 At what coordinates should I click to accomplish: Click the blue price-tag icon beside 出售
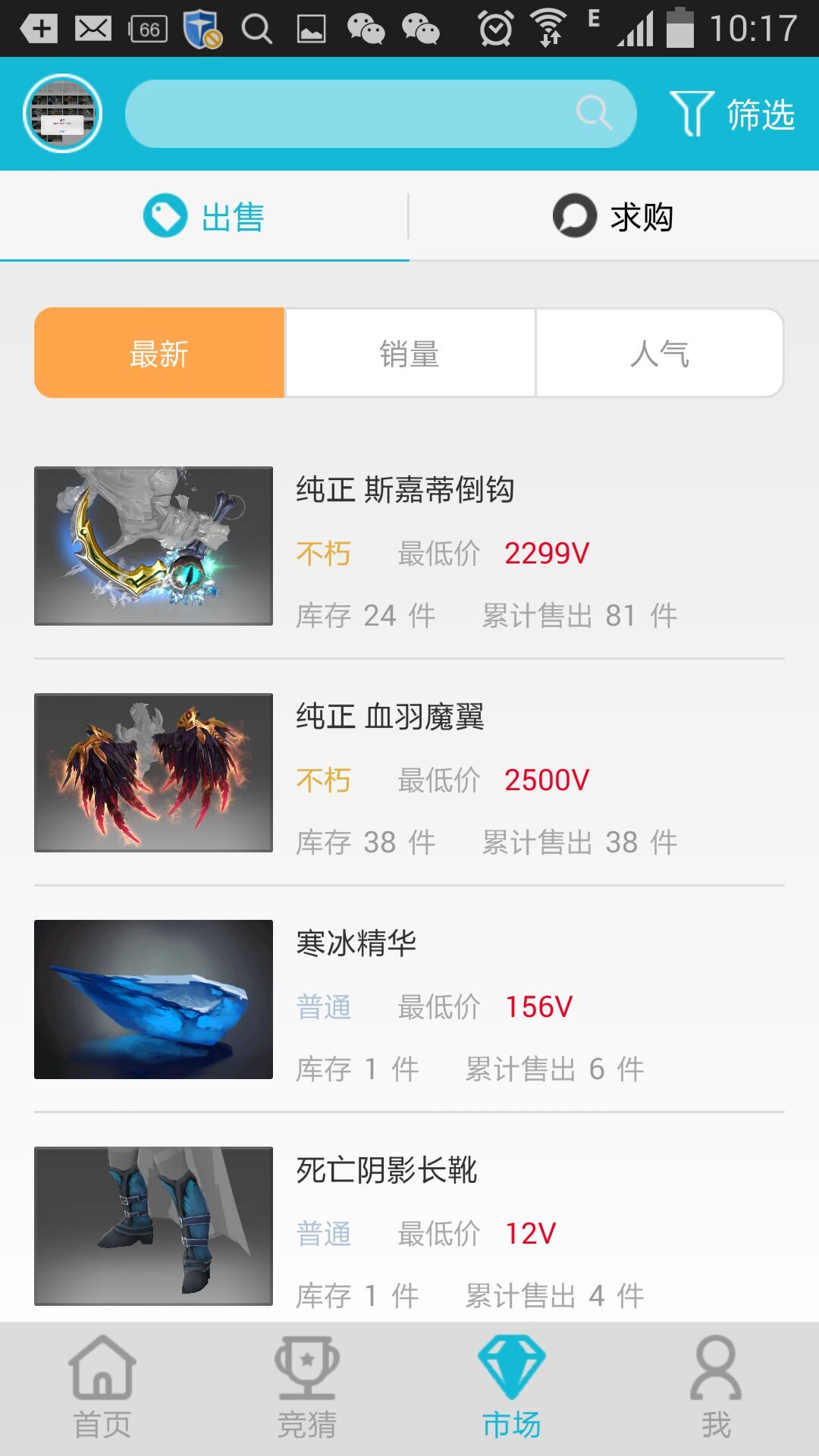pos(168,215)
